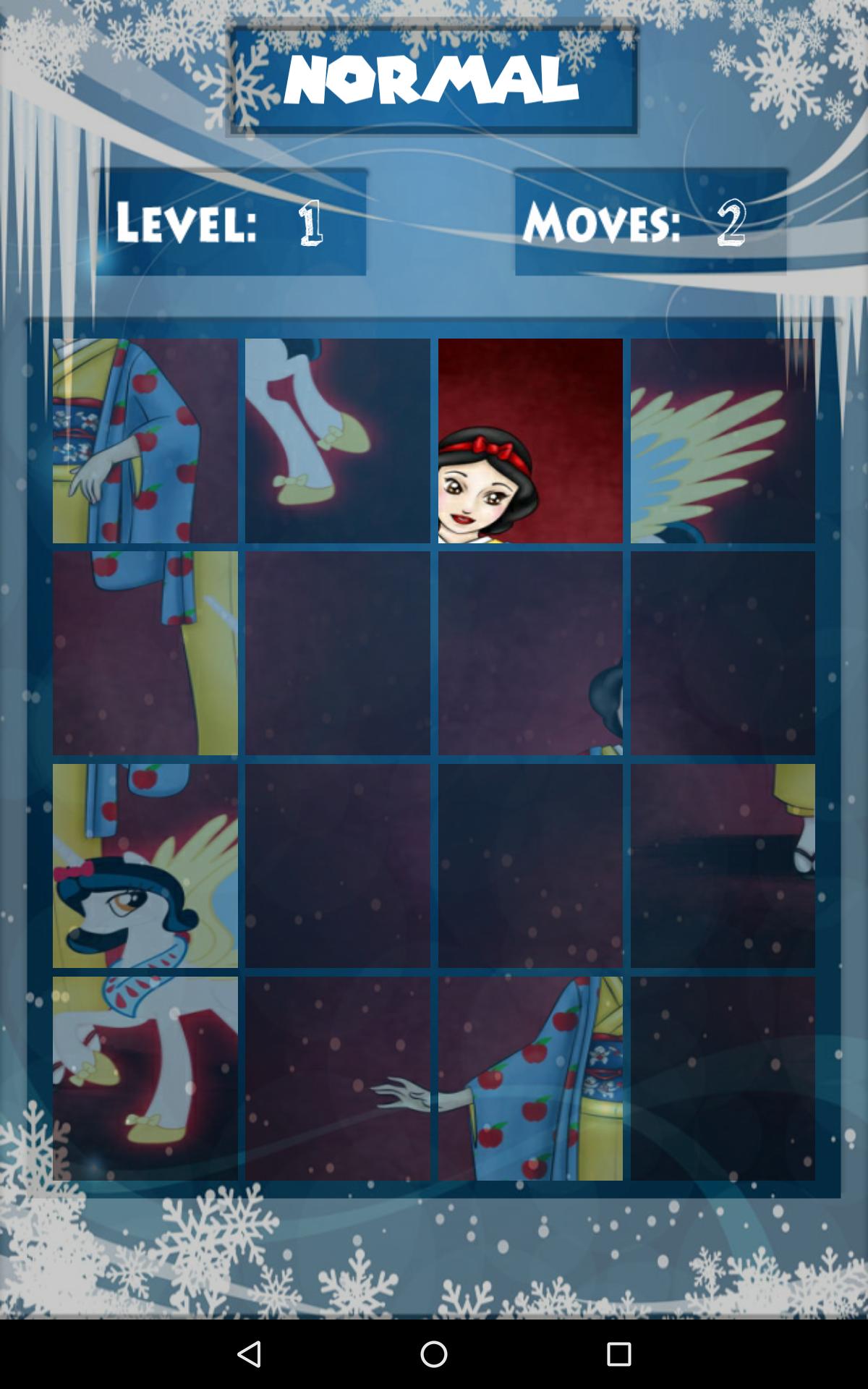Tap the kimono with hand on sash tile

(145, 441)
